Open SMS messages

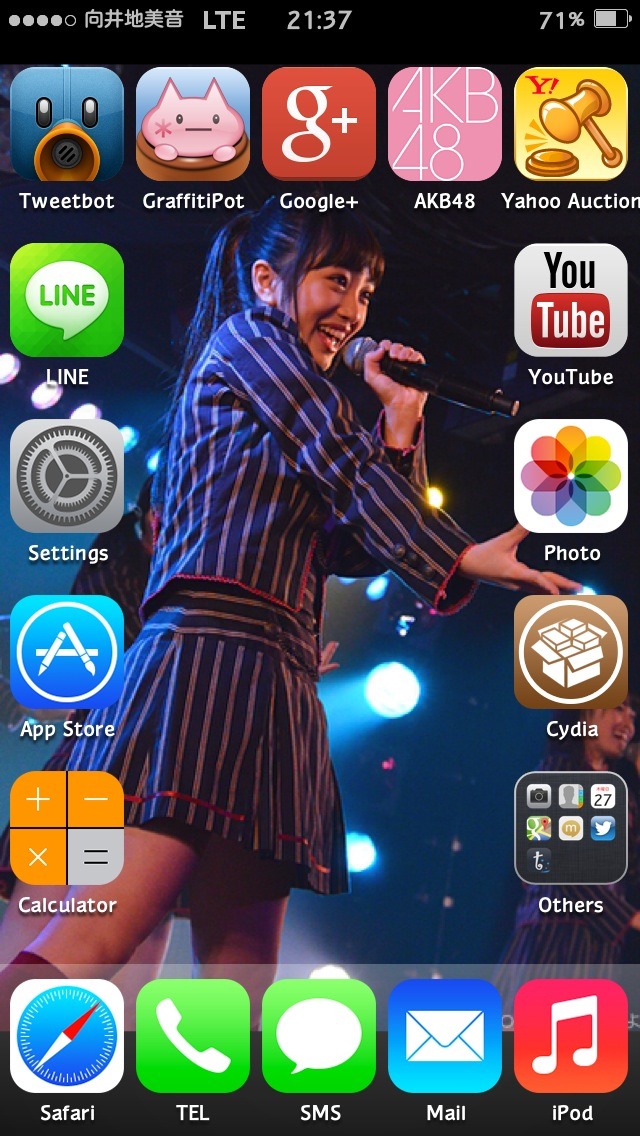pyautogui.click(x=319, y=1036)
